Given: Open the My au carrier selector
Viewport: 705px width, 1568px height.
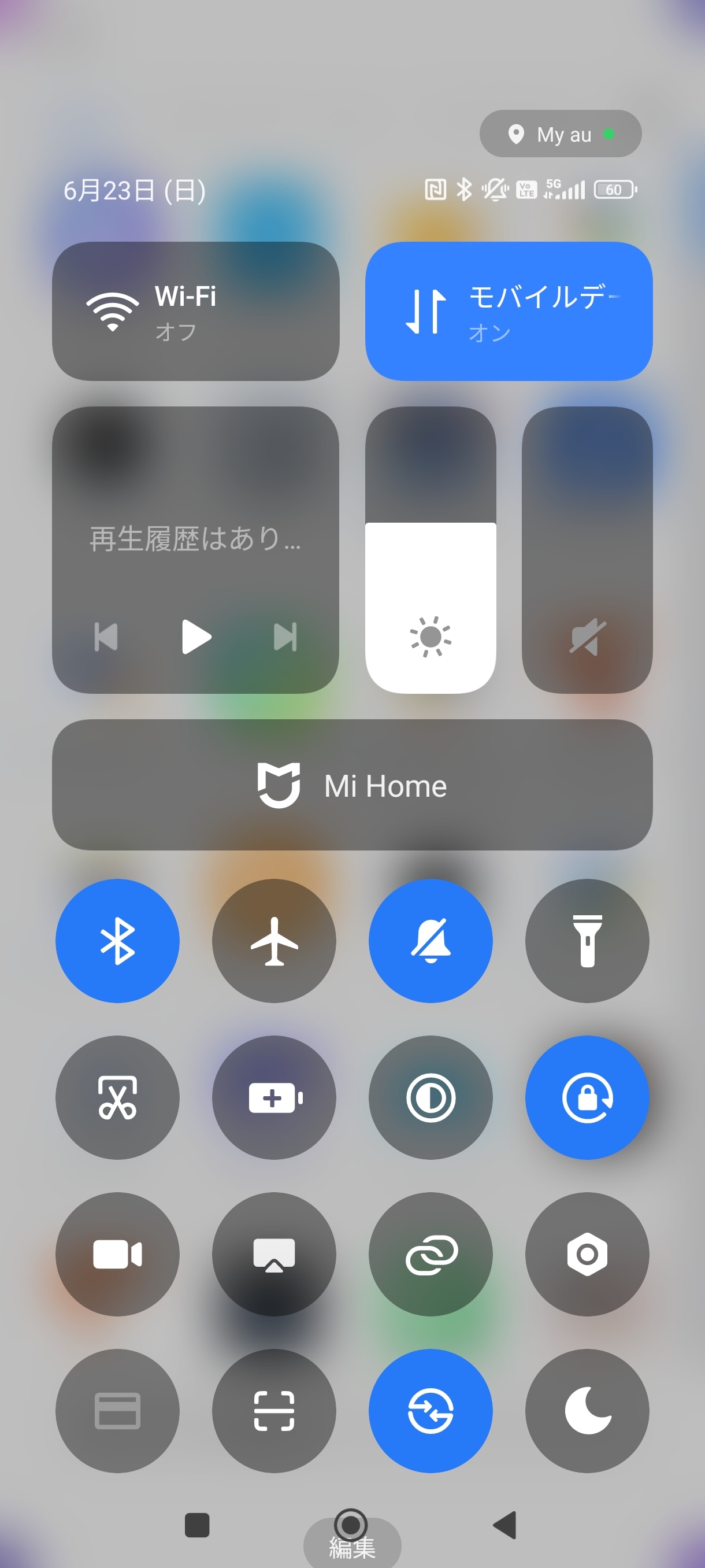Looking at the screenshot, I should coord(559,134).
